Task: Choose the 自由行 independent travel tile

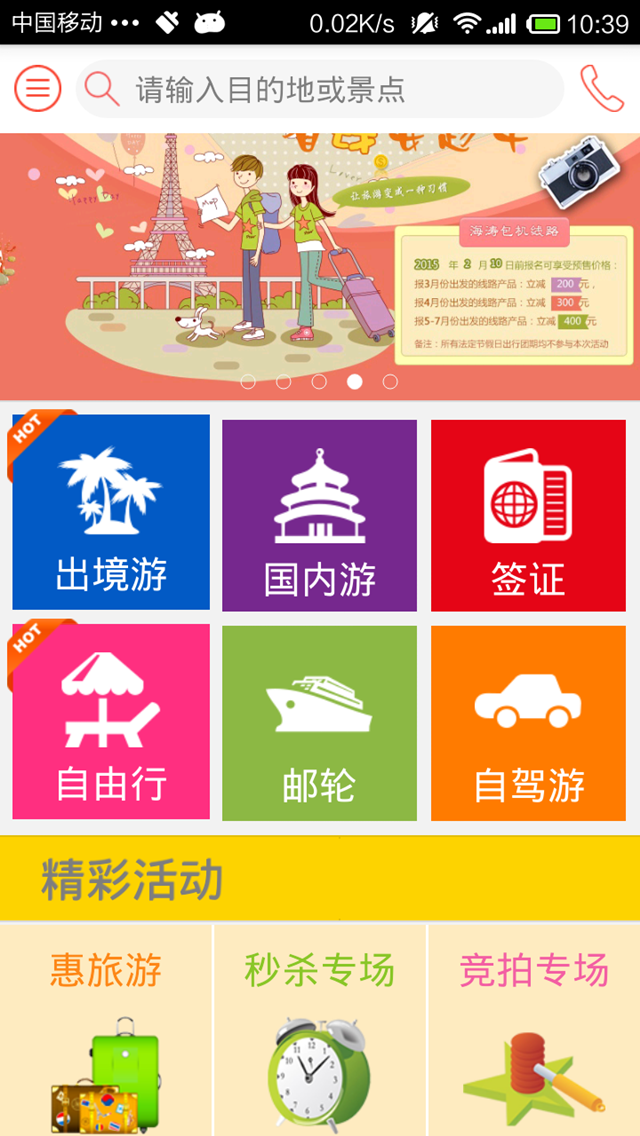Action: point(111,721)
